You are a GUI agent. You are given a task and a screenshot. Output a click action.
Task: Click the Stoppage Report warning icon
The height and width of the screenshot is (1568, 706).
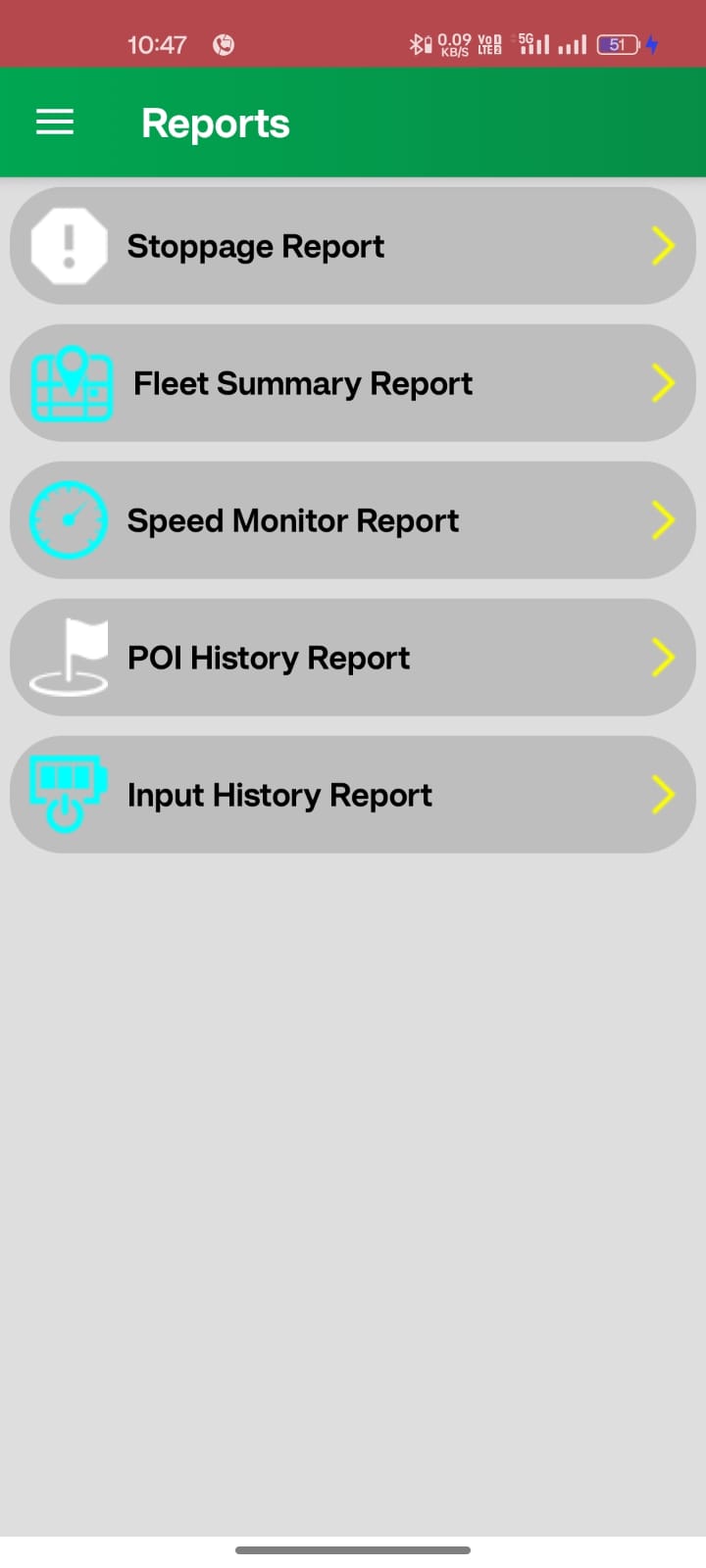tap(69, 245)
